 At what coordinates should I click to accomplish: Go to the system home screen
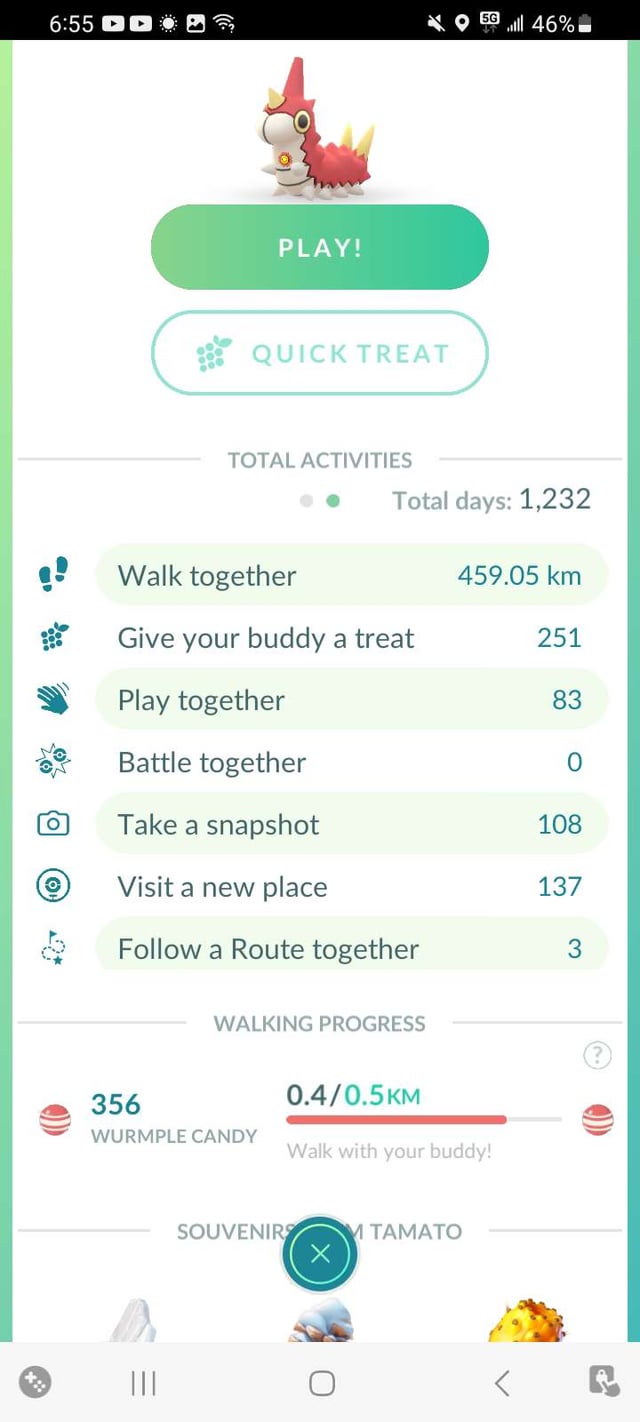click(x=321, y=1383)
